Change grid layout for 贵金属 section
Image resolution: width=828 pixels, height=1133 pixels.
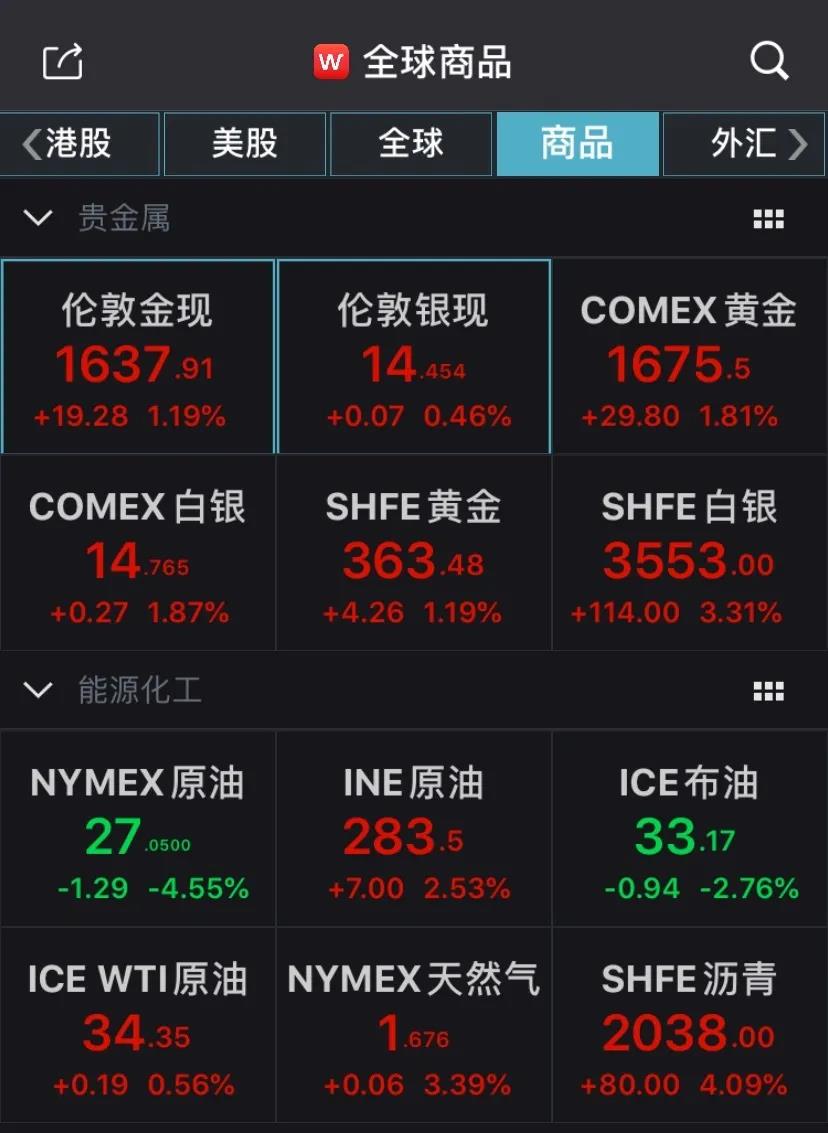(768, 219)
